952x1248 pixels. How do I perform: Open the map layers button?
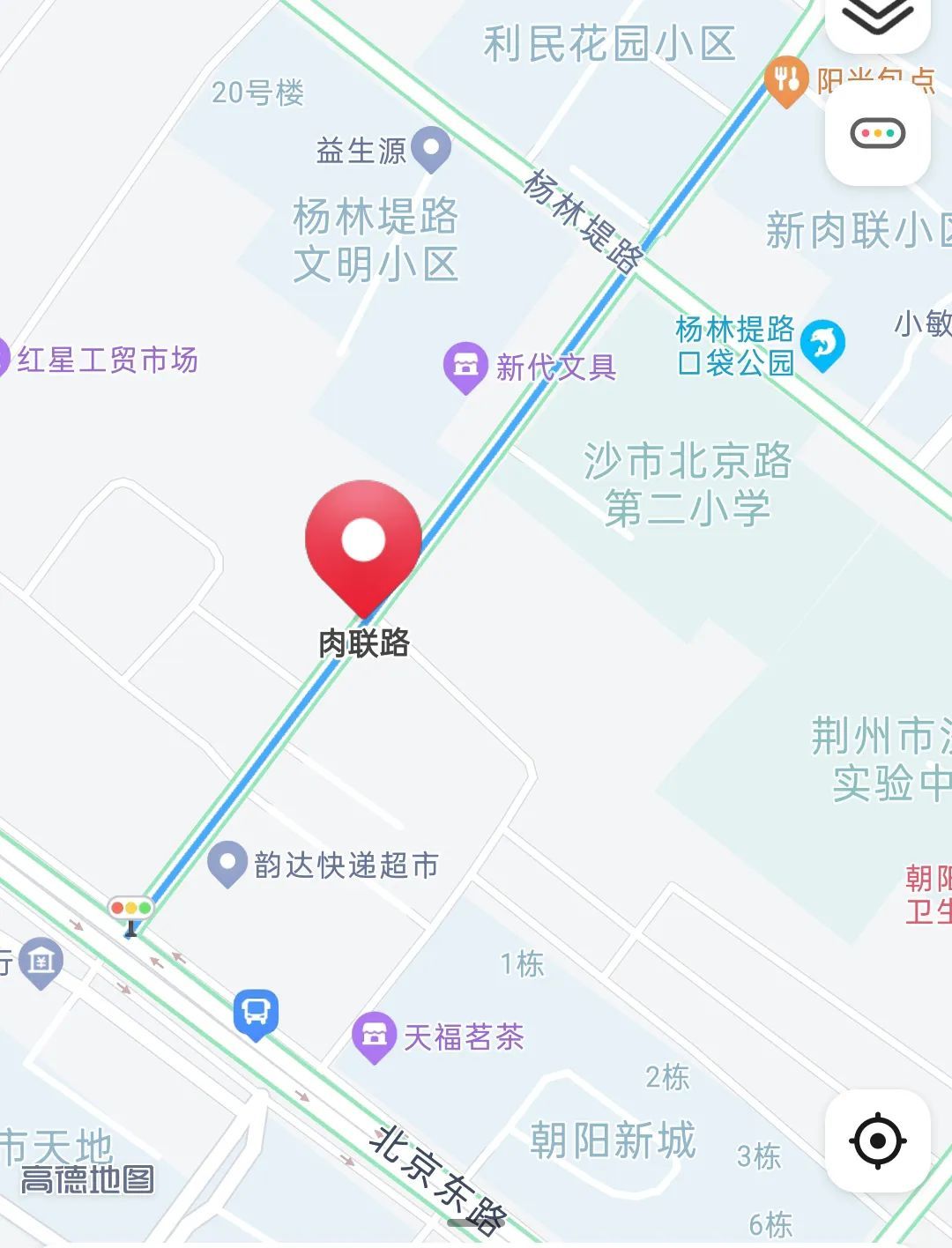click(x=878, y=18)
